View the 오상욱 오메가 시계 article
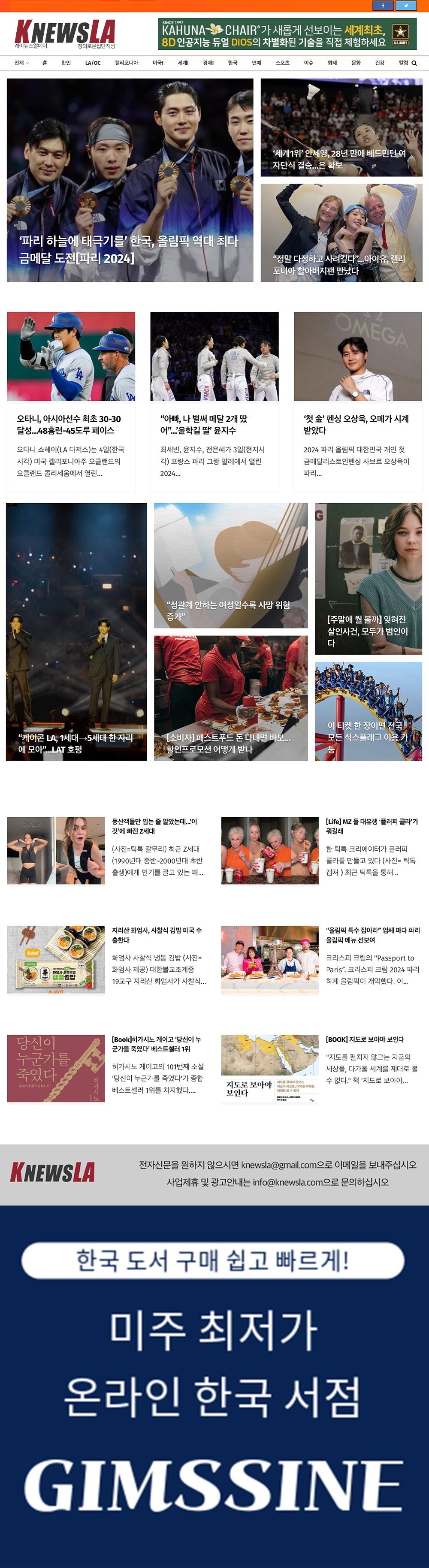 coord(356,424)
